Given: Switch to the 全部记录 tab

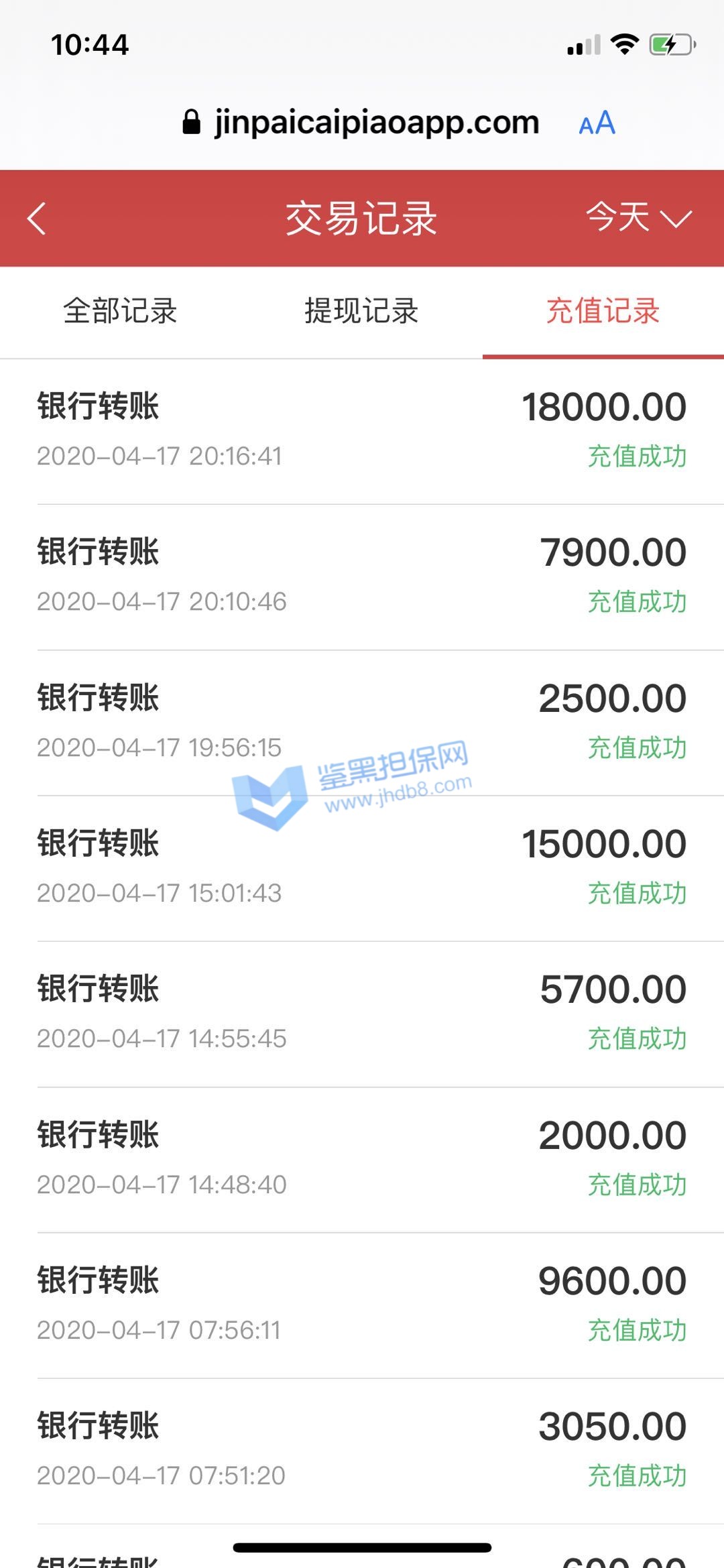Looking at the screenshot, I should coord(120,312).
